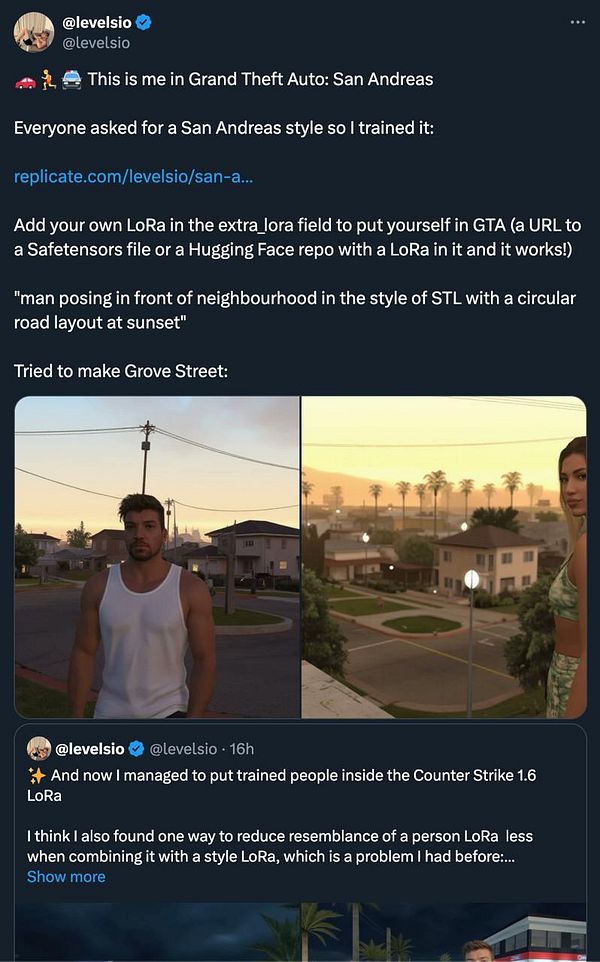Open @levelsio's profile picture
This screenshot has width=600, height=962.
[33, 32]
